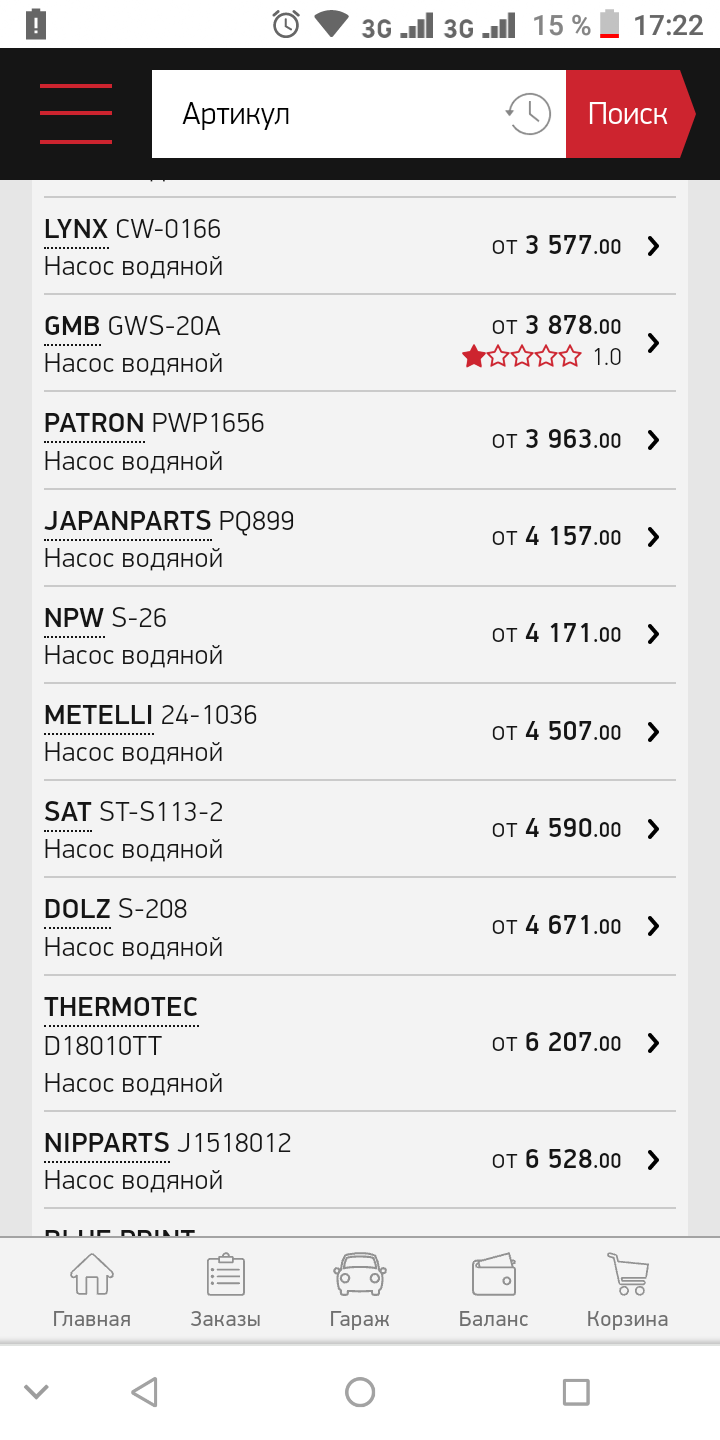Go to the Главная tab
Viewport: 720px width, 1440px height.
91,1291
